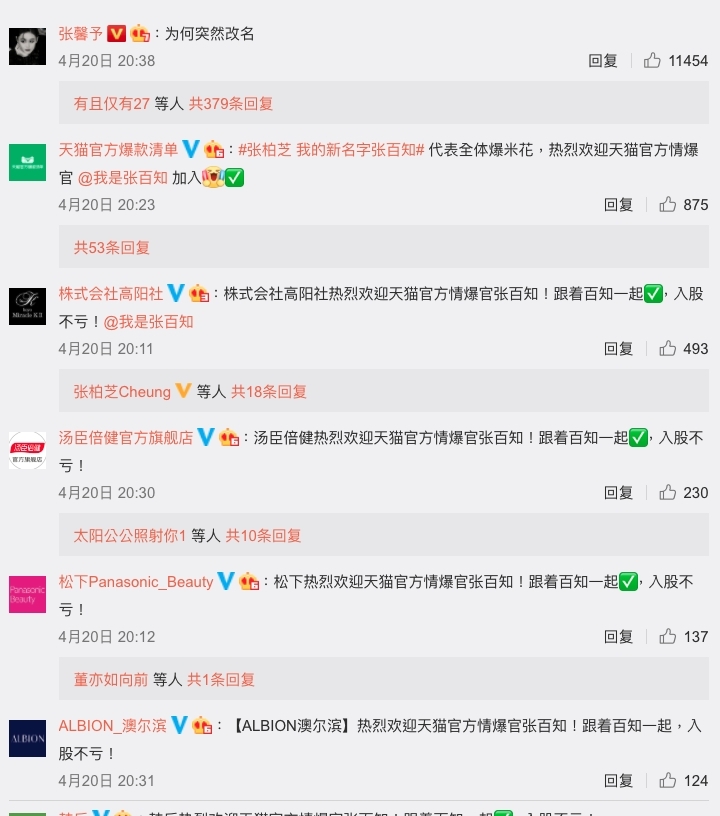Expand 共10条回复 replies
This screenshot has height=816, width=720.
point(263,535)
